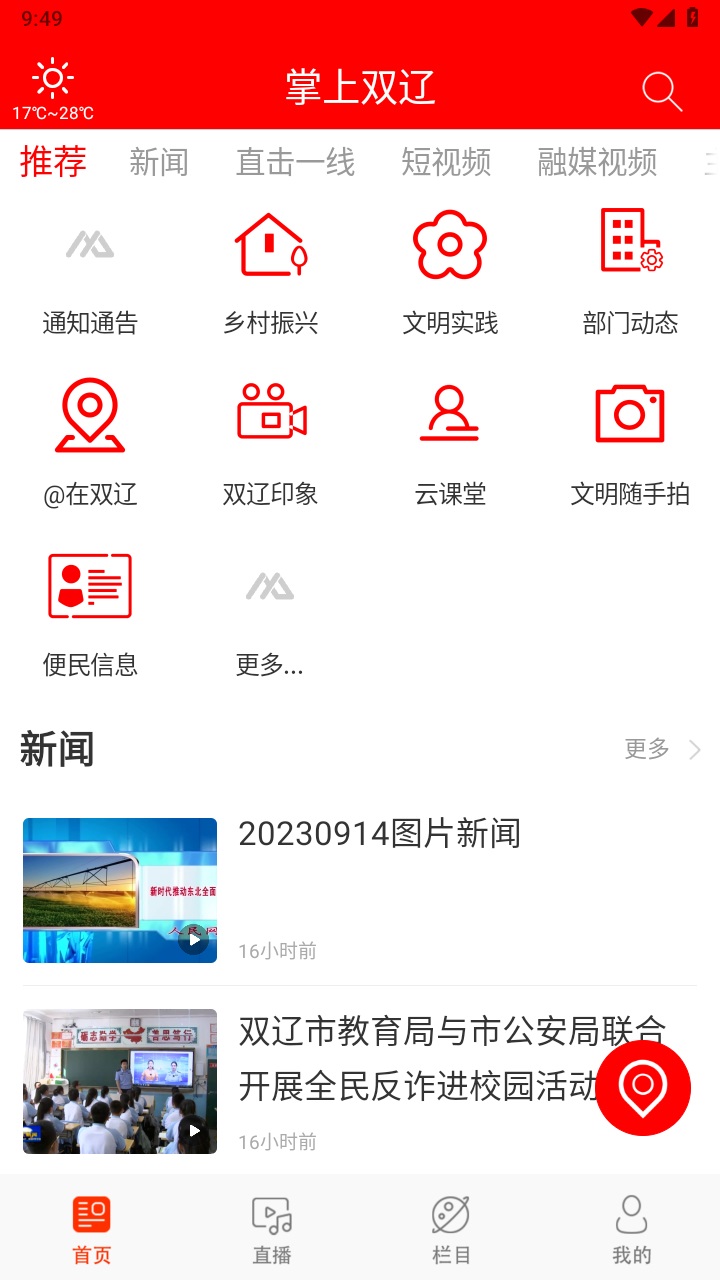Tap the floating red location button
720x1280 pixels.
644,1088
